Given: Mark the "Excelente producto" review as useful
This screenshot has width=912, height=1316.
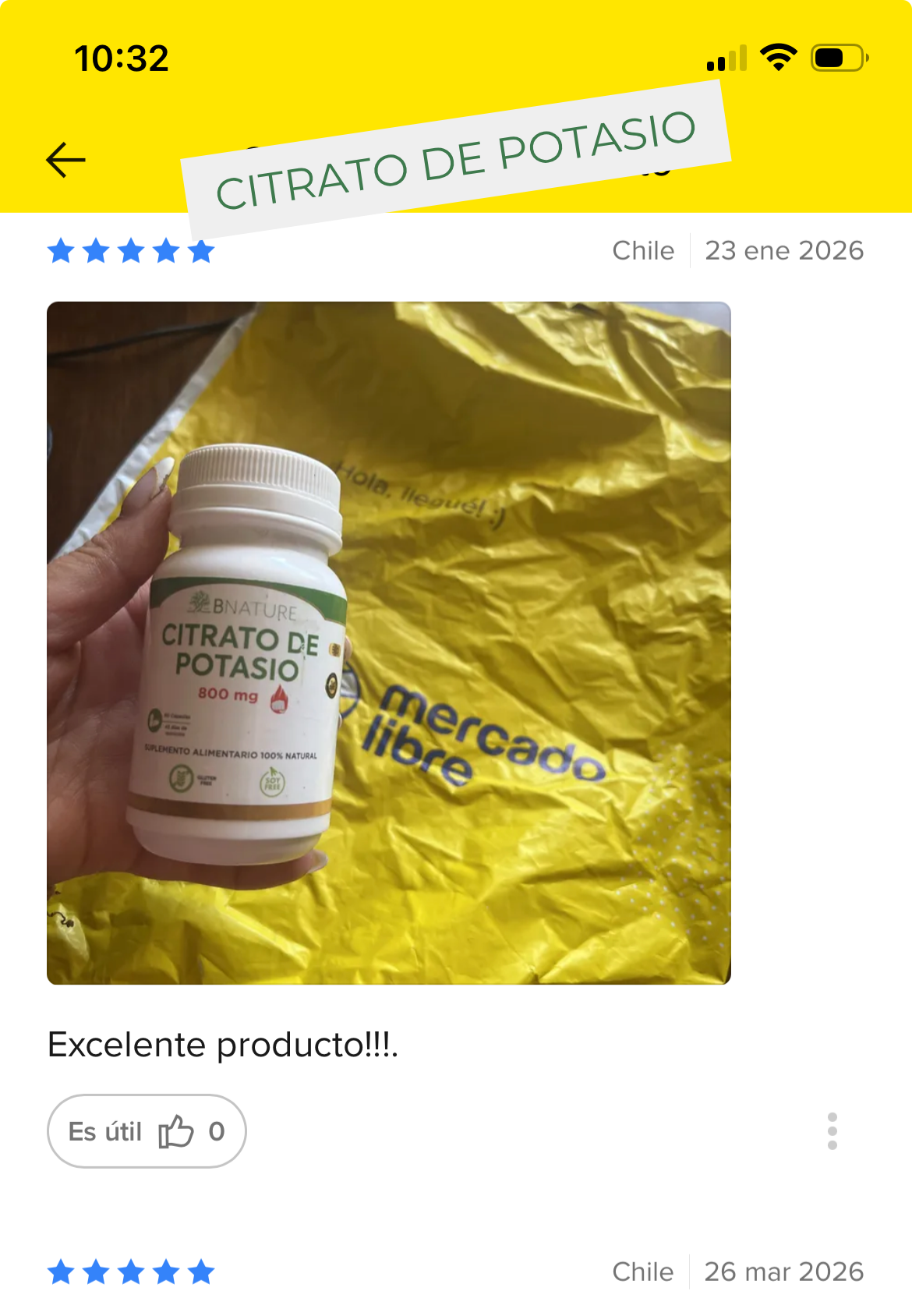Looking at the screenshot, I should (x=147, y=1130).
